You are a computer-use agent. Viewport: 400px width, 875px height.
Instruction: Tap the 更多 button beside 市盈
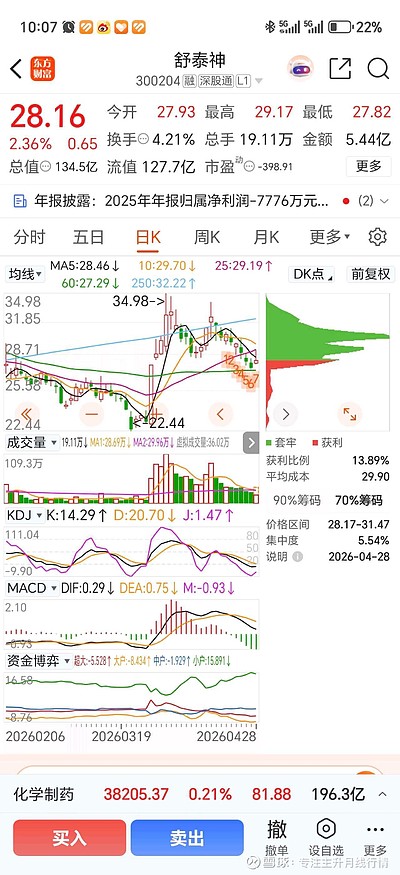pyautogui.click(x=368, y=166)
